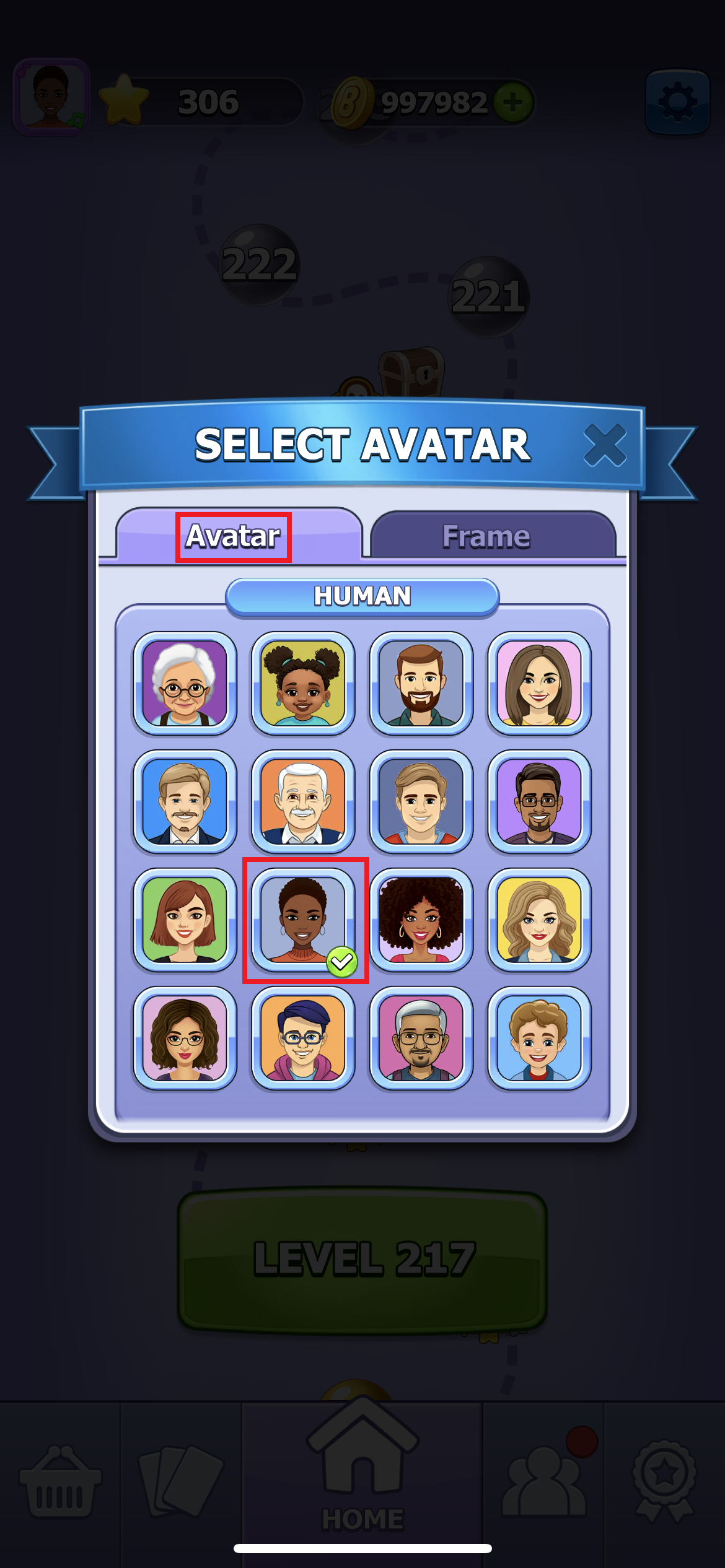Viewport: 725px width, 1568px height.
Task: Select the Avatar tab
Action: tap(234, 536)
